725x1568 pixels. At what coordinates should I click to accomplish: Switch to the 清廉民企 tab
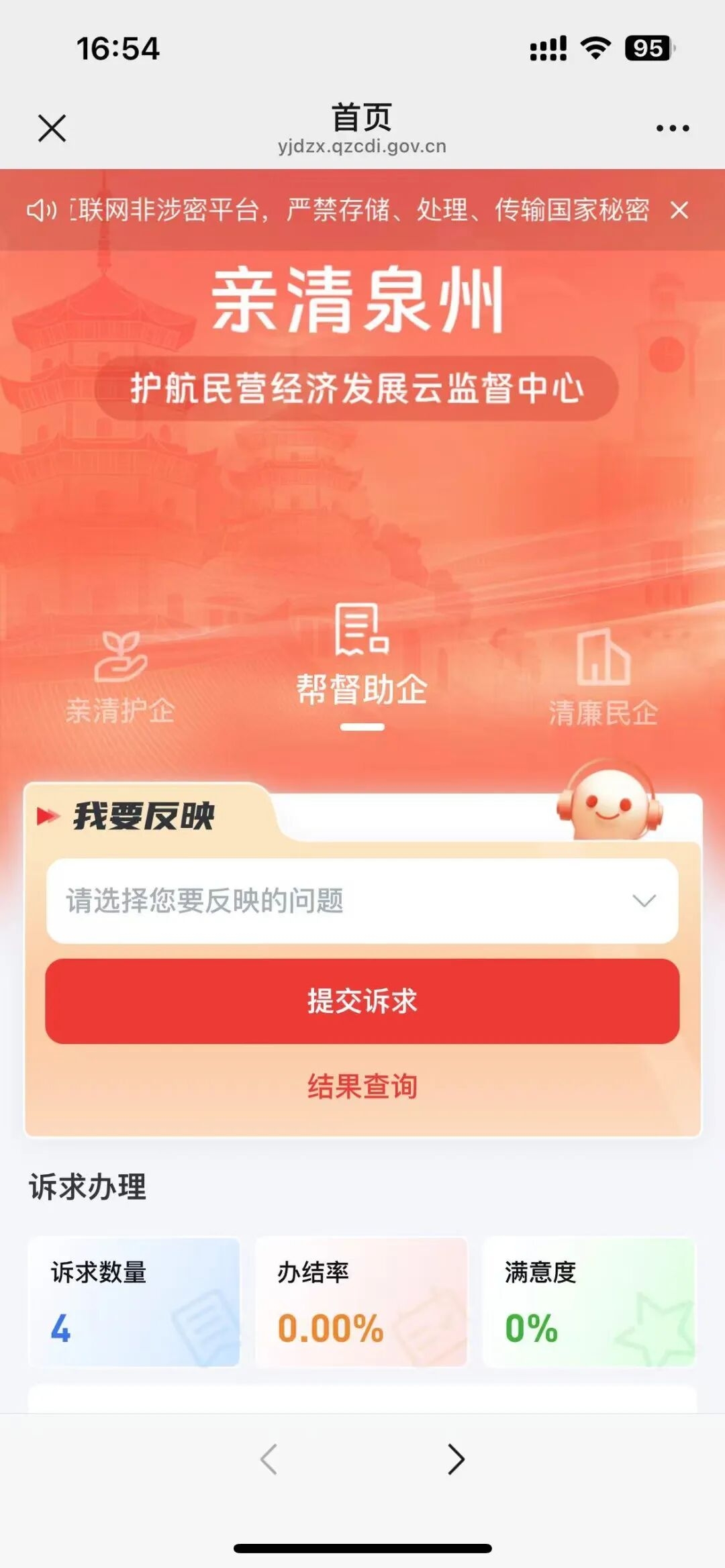[x=603, y=678]
